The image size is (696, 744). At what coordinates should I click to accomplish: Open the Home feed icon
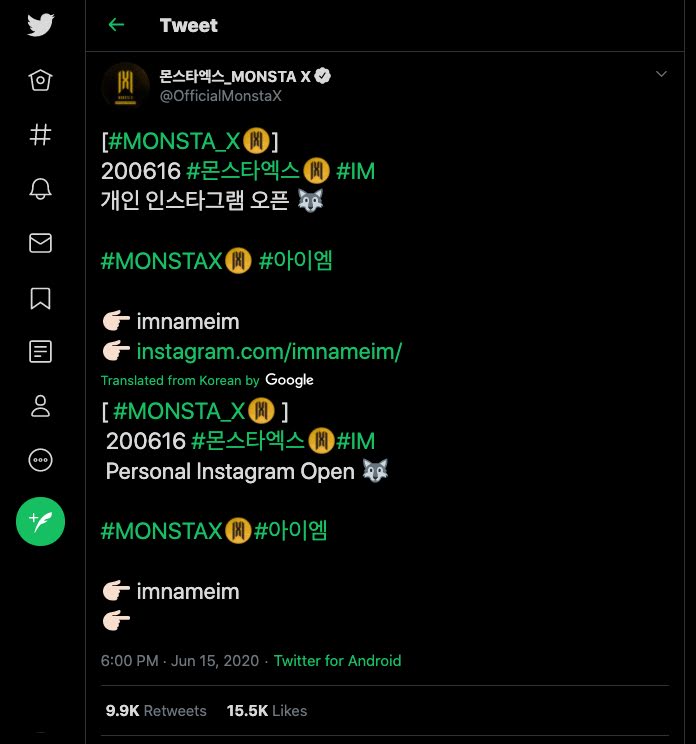pos(40,81)
